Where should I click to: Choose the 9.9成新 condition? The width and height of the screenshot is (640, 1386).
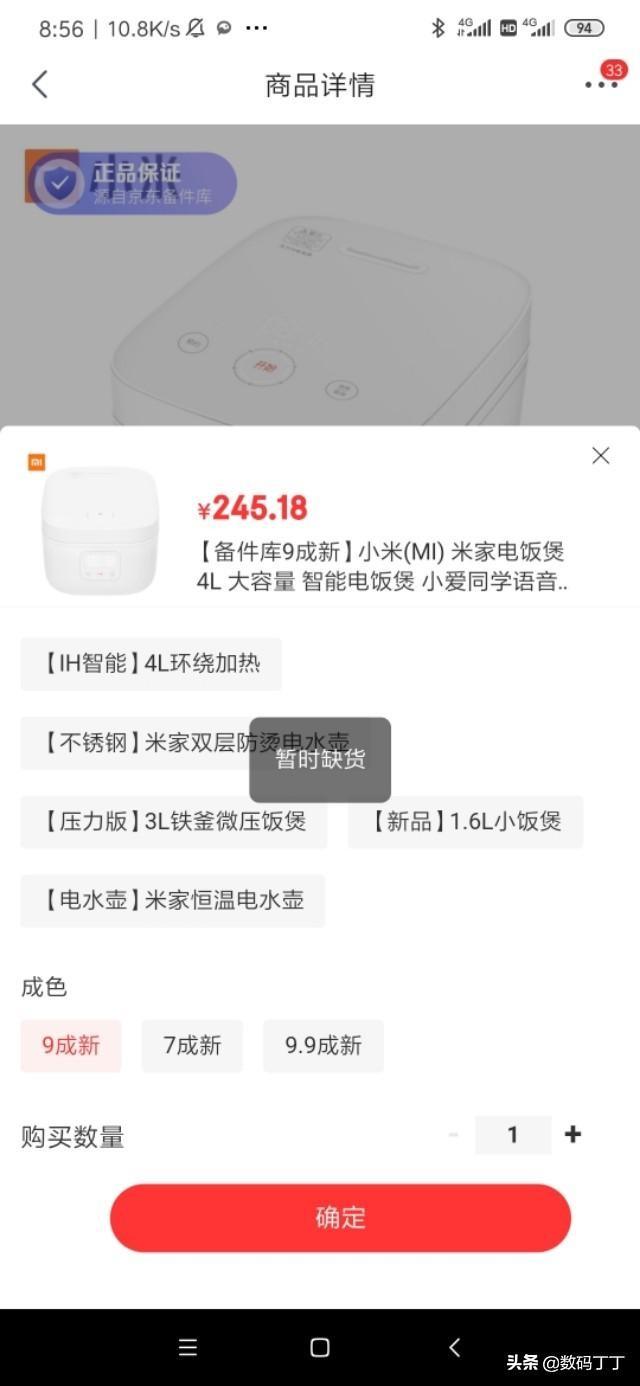point(323,1046)
